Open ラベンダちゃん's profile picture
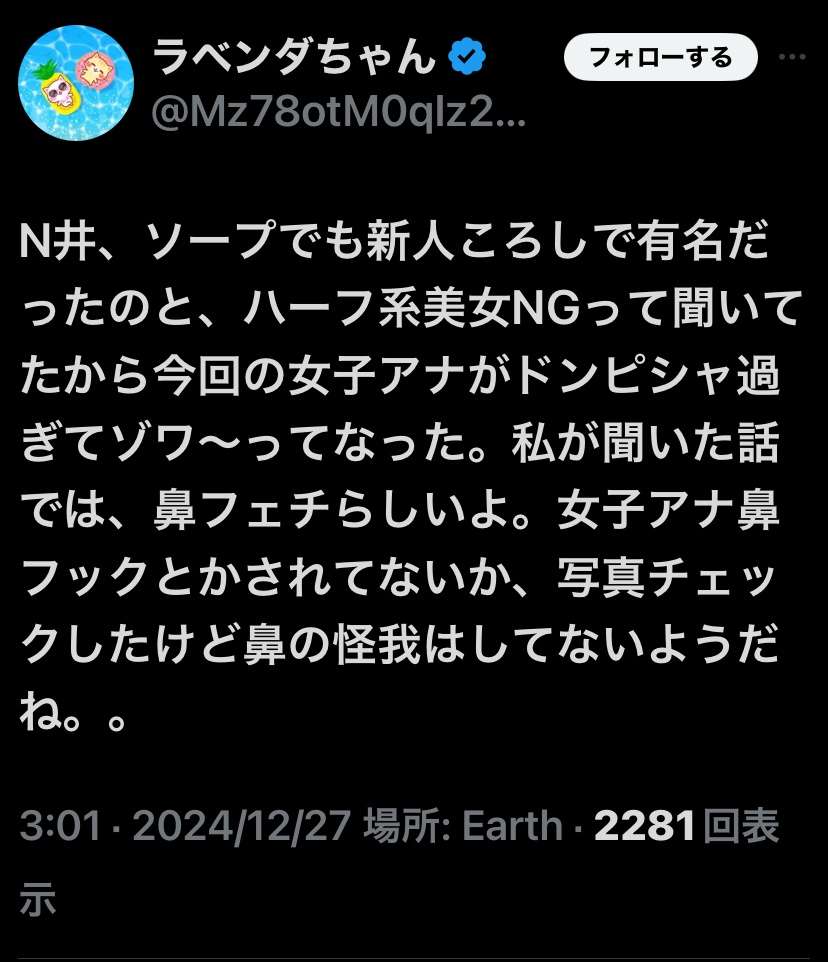 click(76, 83)
